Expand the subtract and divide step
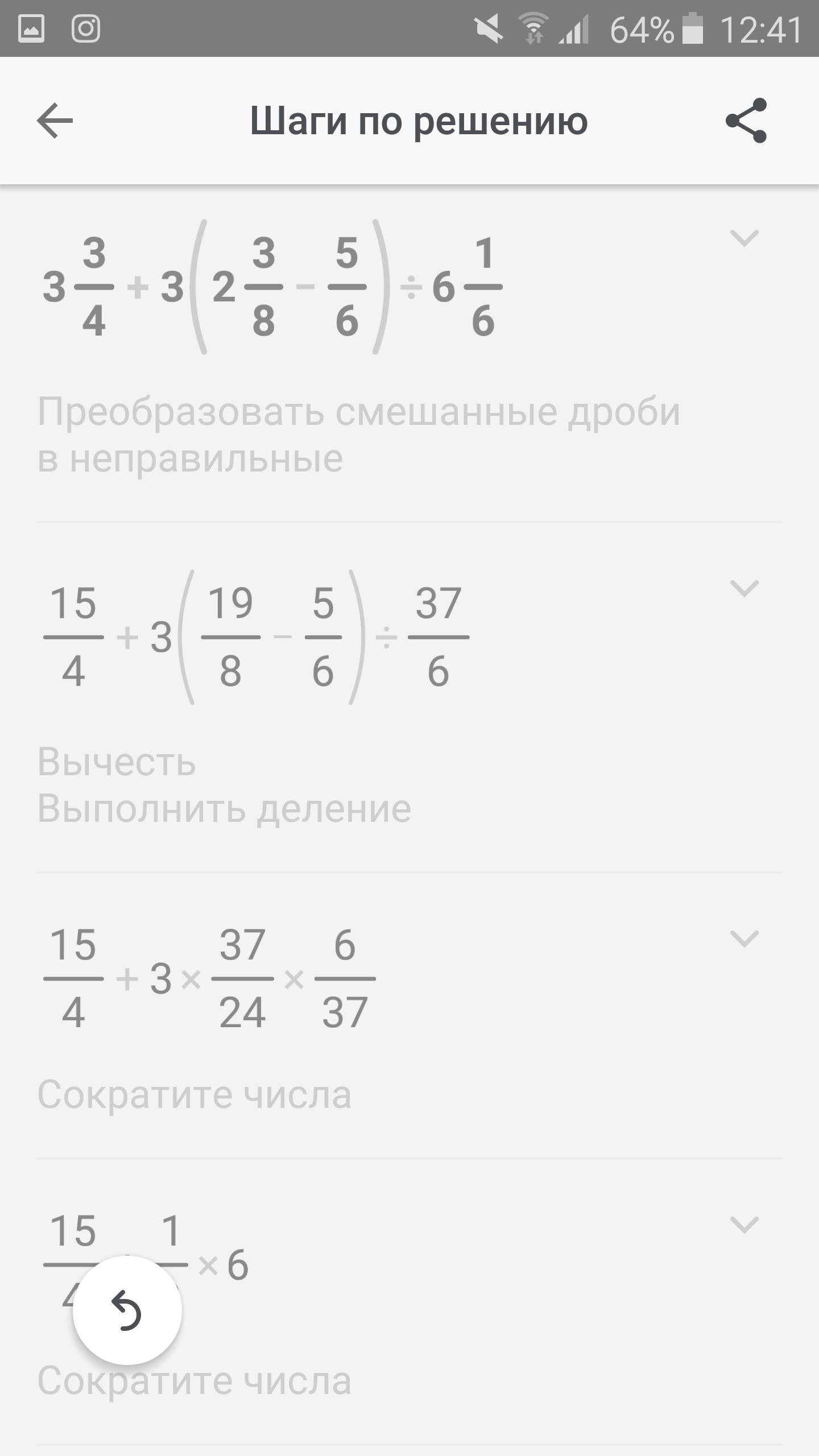819x1456 pixels. (x=744, y=588)
